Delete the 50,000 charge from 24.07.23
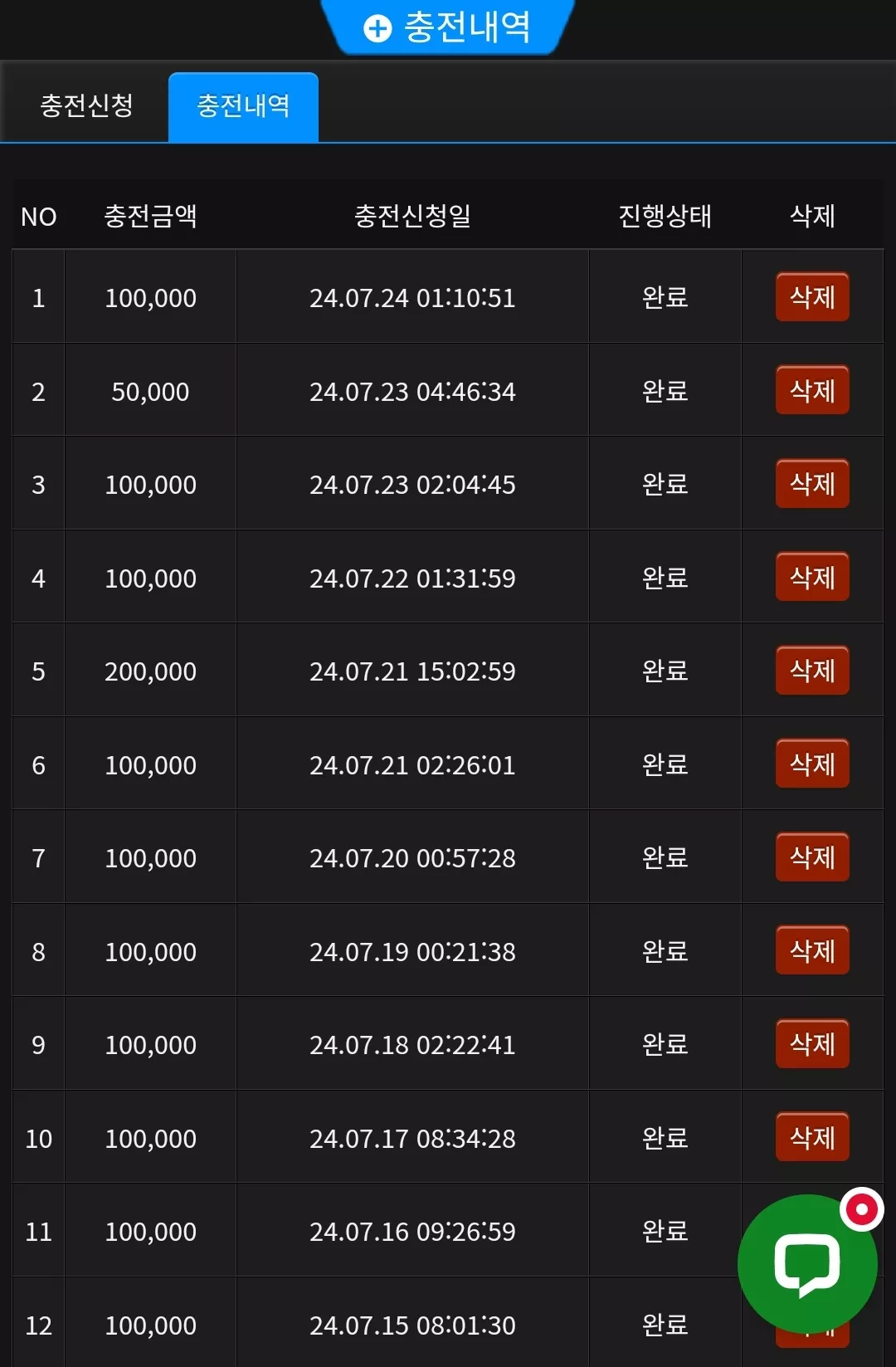This screenshot has height=1367, width=896. (x=812, y=390)
